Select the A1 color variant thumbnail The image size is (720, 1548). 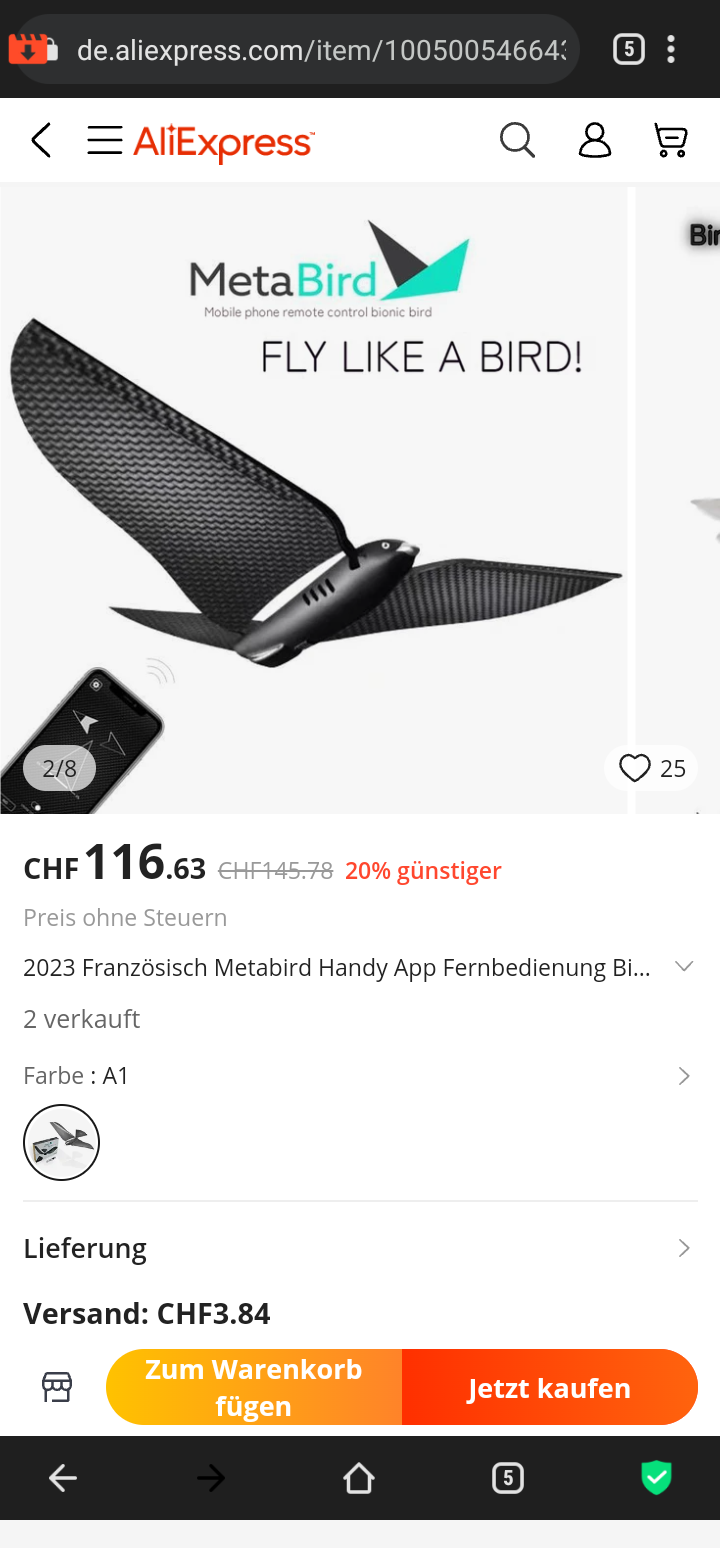coord(61,1142)
